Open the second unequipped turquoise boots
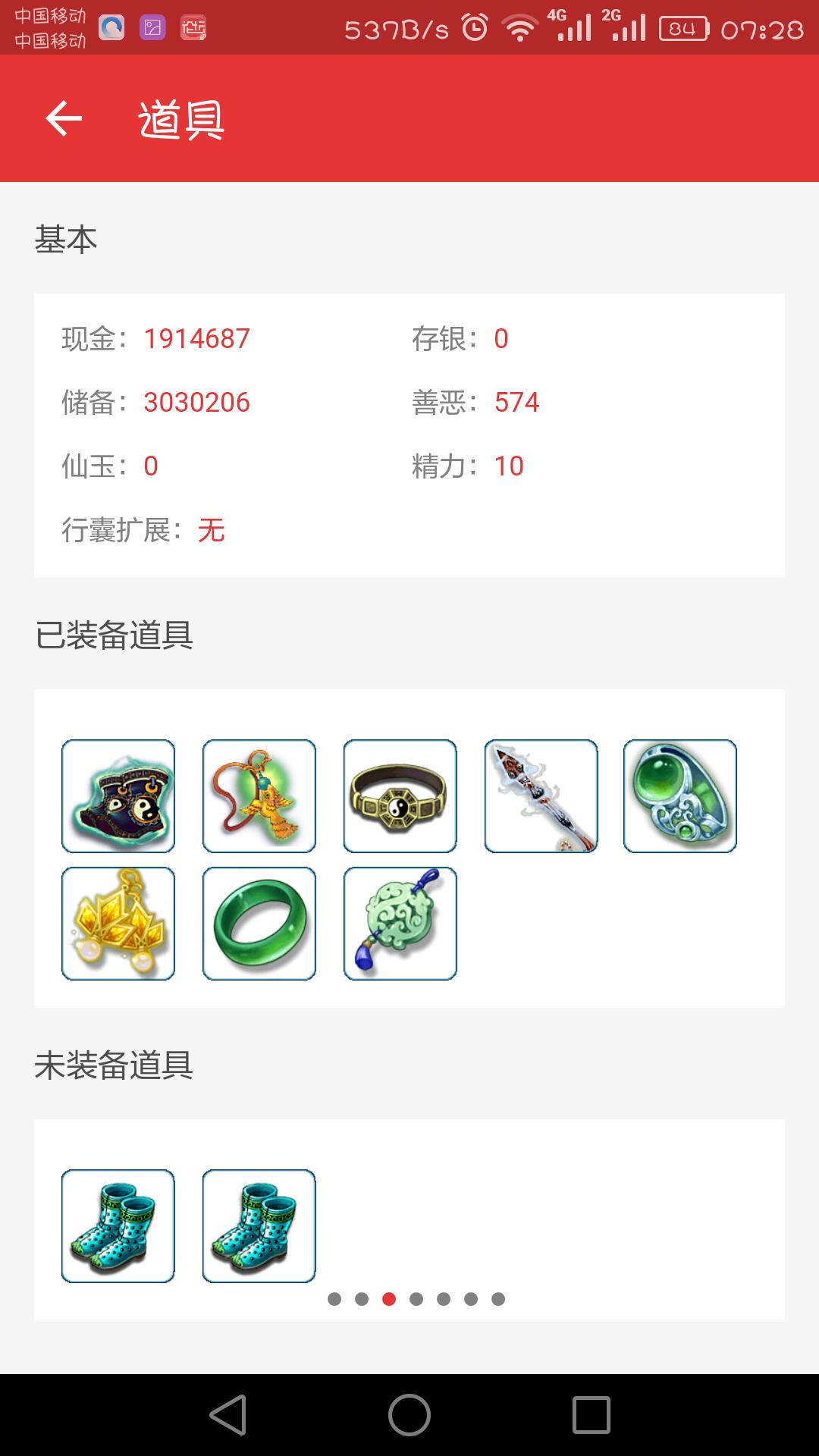This screenshot has width=819, height=1456. [x=259, y=1226]
